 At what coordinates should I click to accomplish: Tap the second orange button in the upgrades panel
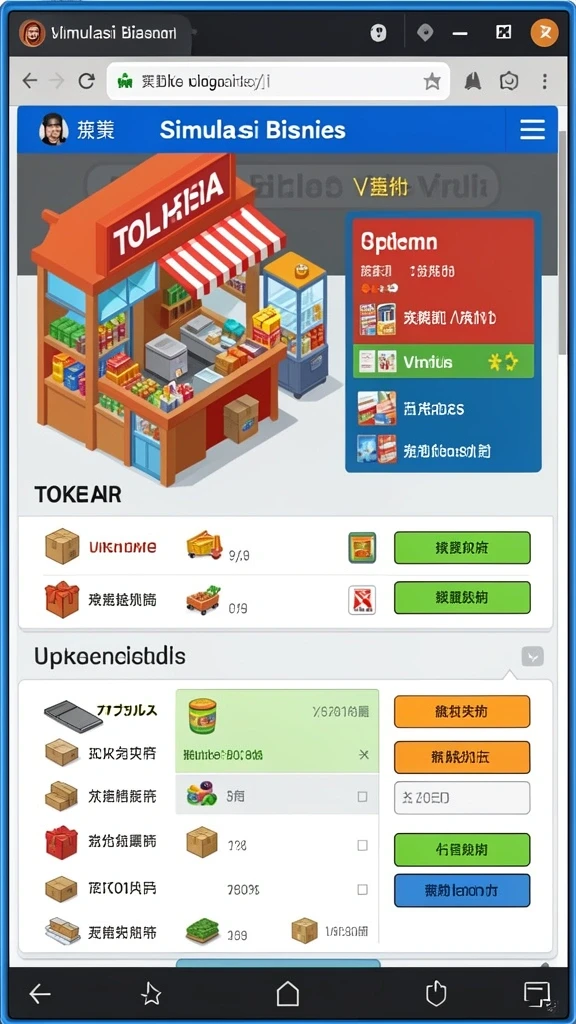tap(462, 757)
